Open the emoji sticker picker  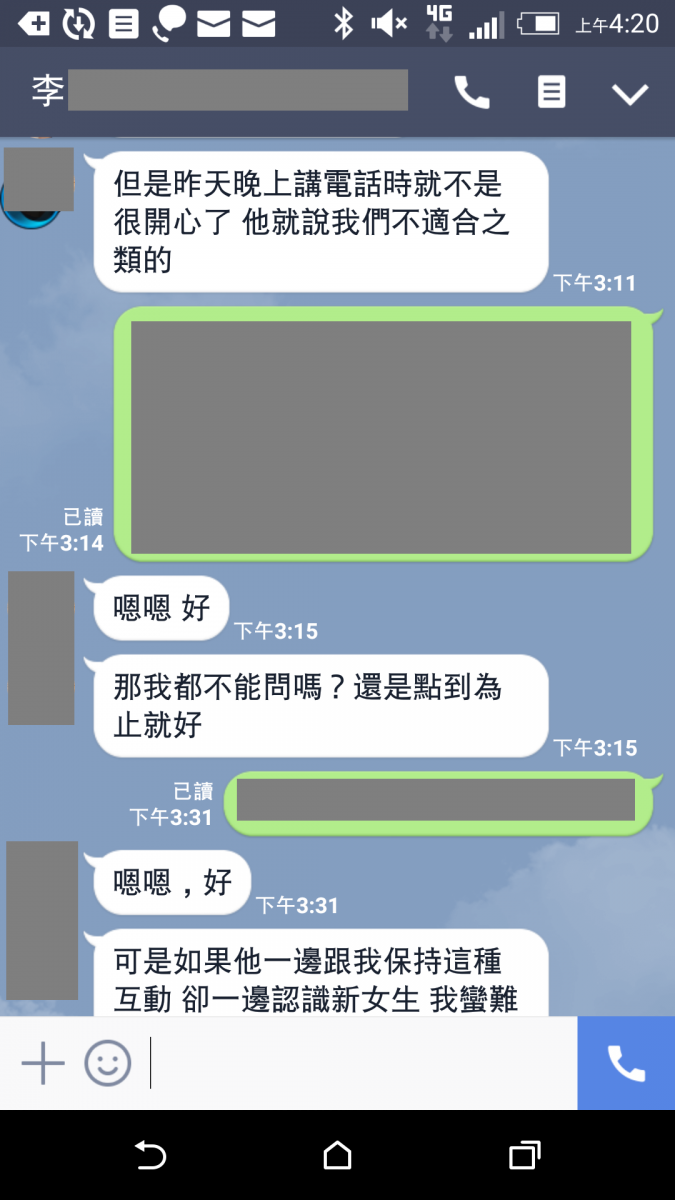tap(108, 1063)
